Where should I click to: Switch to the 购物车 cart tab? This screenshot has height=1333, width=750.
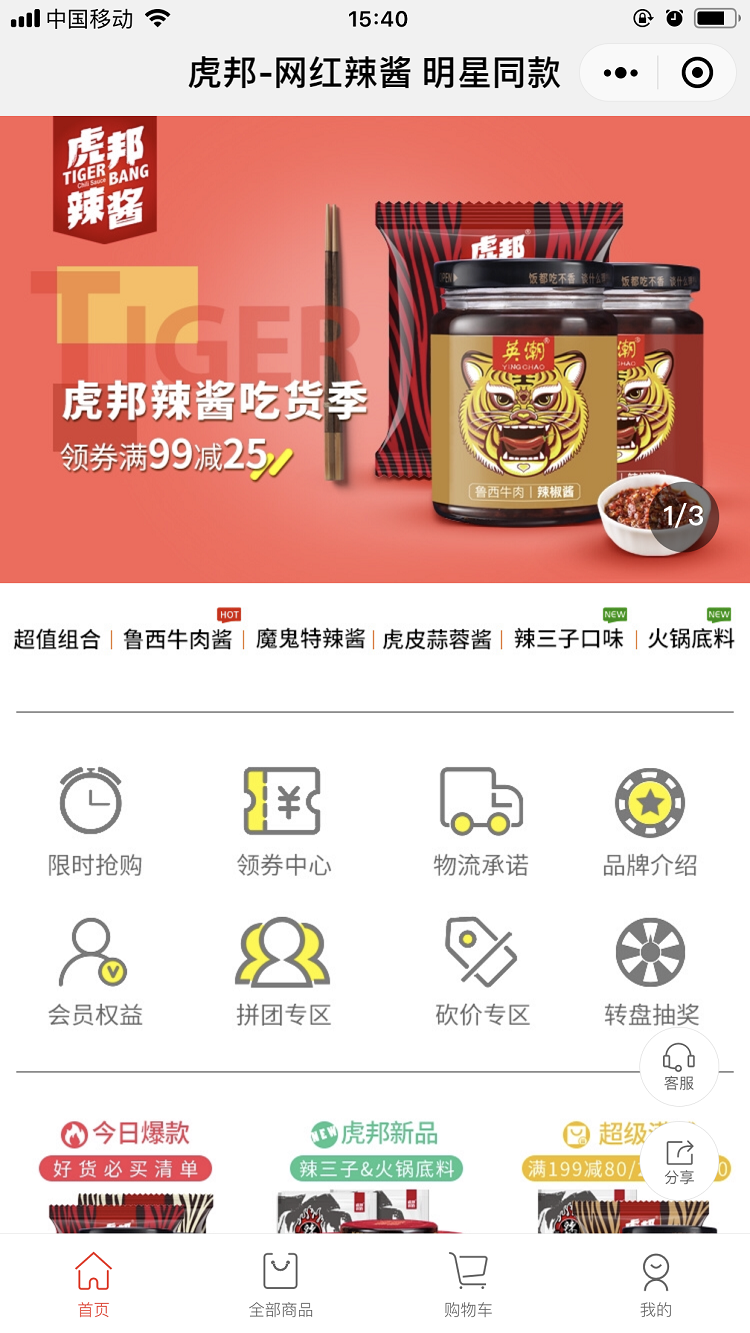point(468,1285)
